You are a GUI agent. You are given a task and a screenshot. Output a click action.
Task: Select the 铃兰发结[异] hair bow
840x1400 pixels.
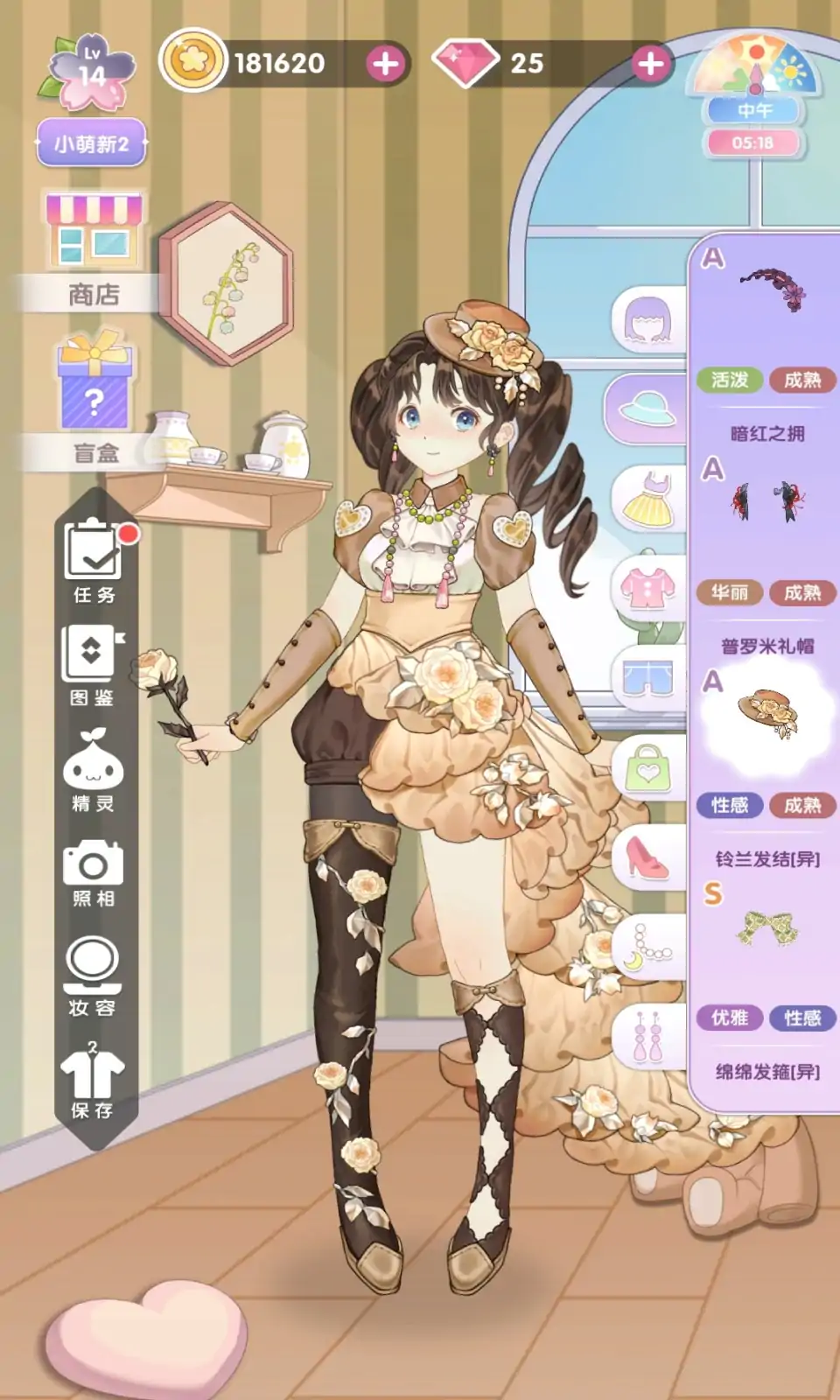(766, 926)
